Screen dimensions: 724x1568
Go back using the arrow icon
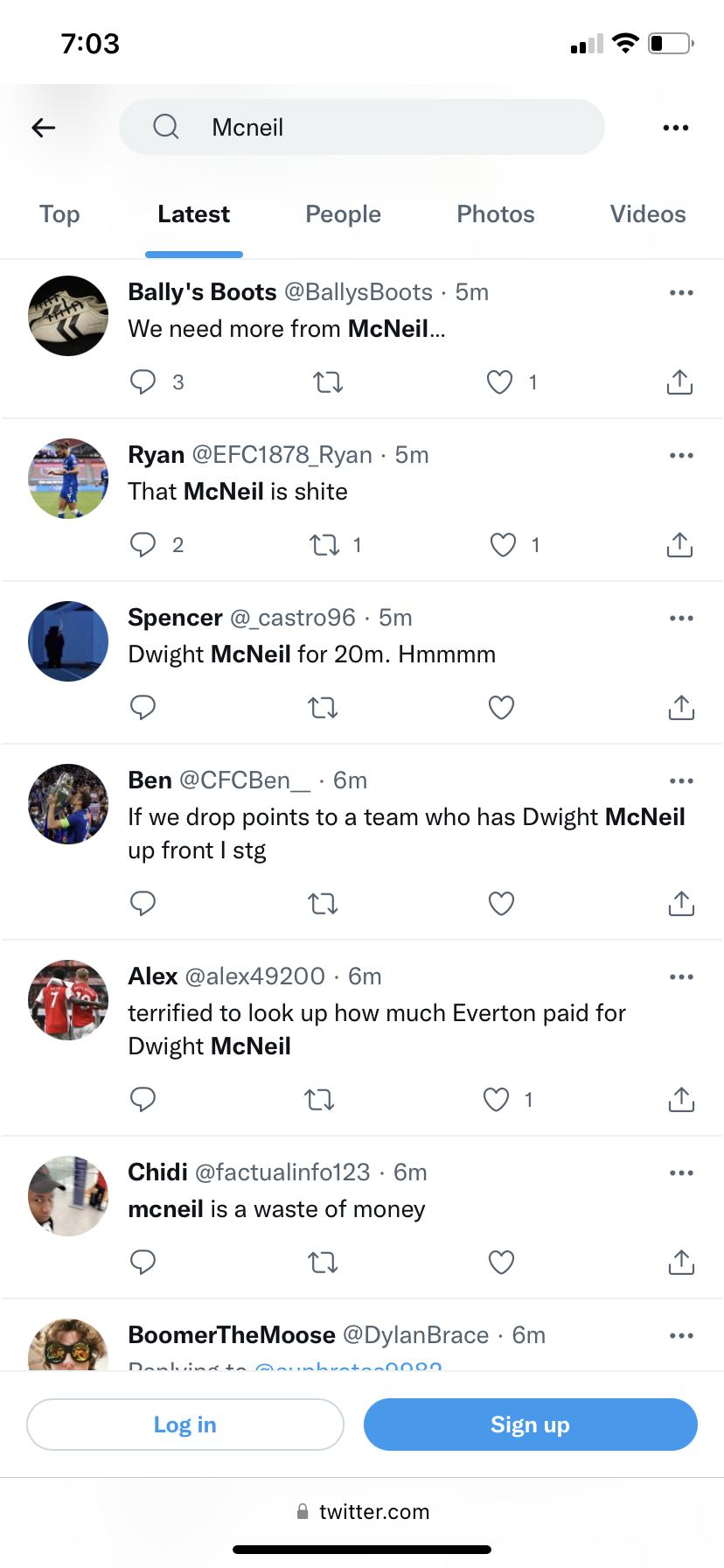click(44, 128)
